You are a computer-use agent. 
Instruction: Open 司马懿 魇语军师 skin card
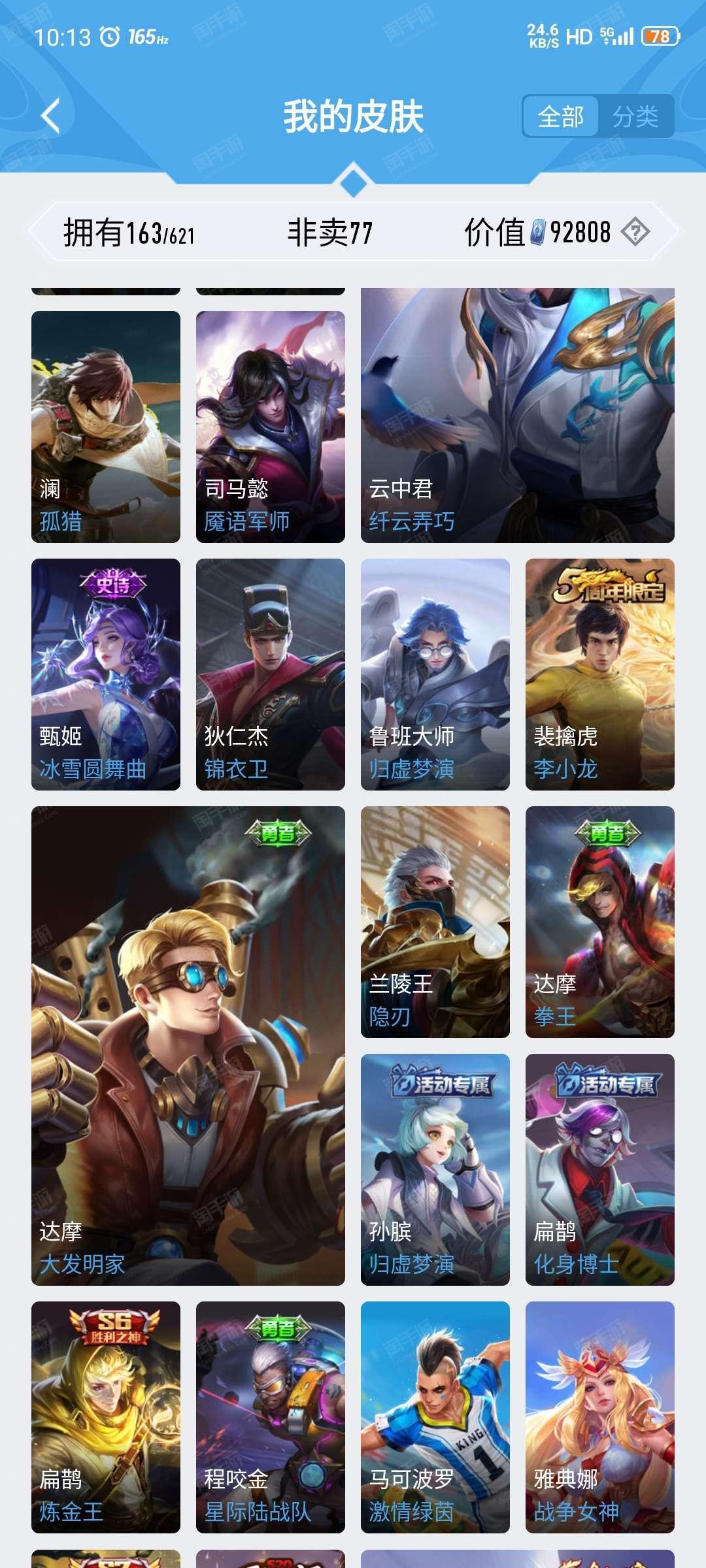click(x=271, y=427)
